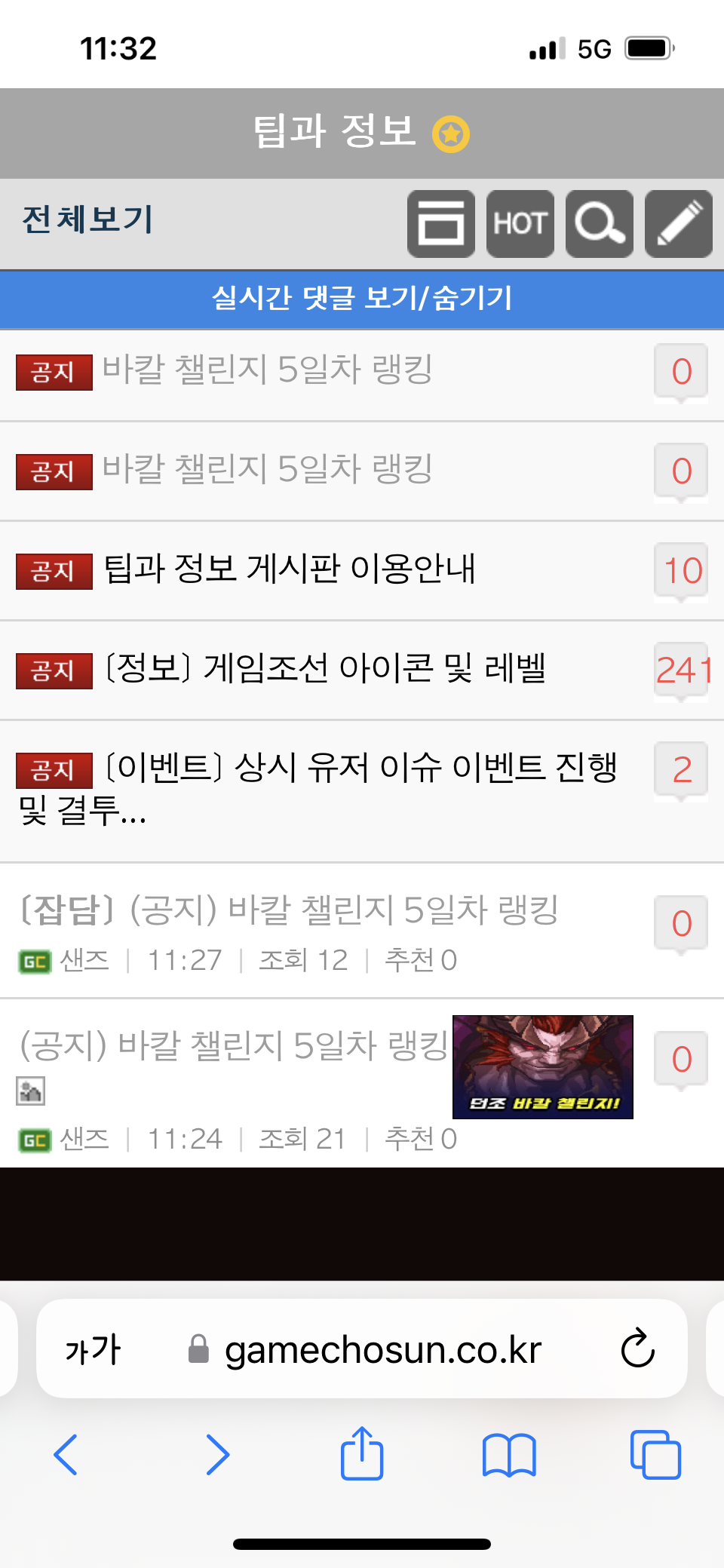Image resolution: width=724 pixels, height=1568 pixels.
Task: Open the list view layout icon
Action: click(441, 224)
